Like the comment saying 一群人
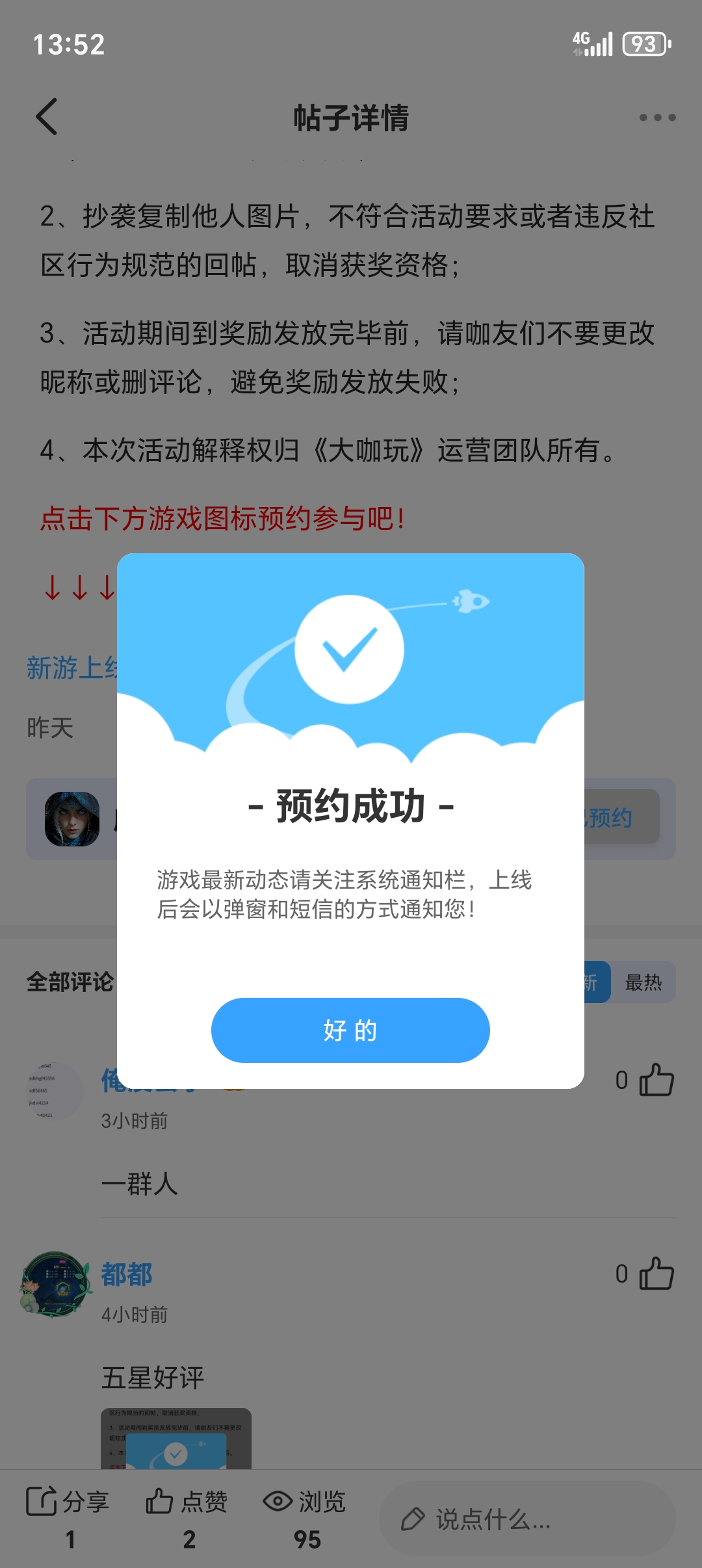The width and height of the screenshot is (702, 1568). pos(656,1080)
